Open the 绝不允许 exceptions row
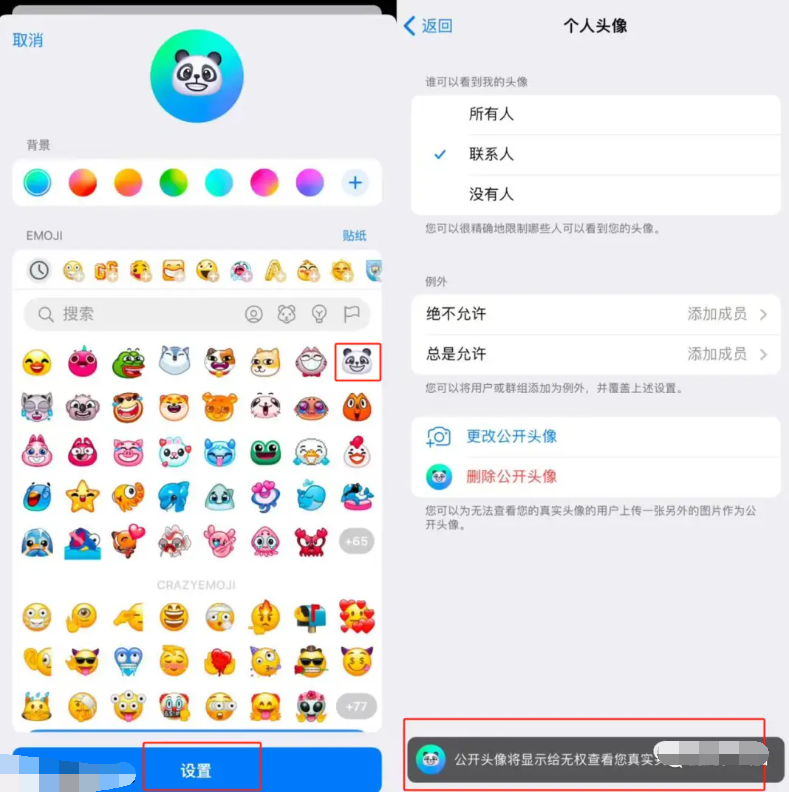The width and height of the screenshot is (789, 792). 595,314
